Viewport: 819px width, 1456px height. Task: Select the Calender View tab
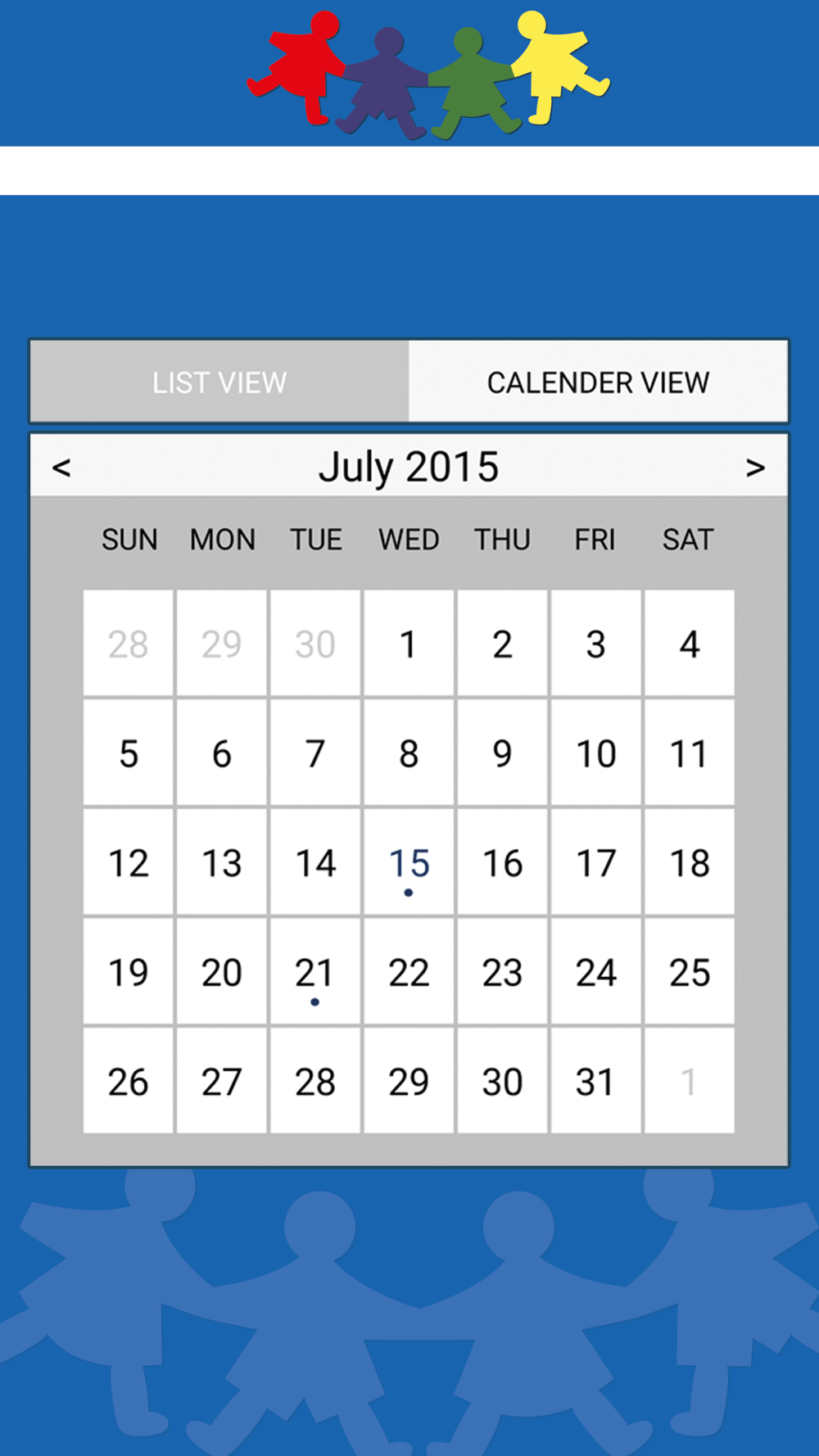click(598, 382)
